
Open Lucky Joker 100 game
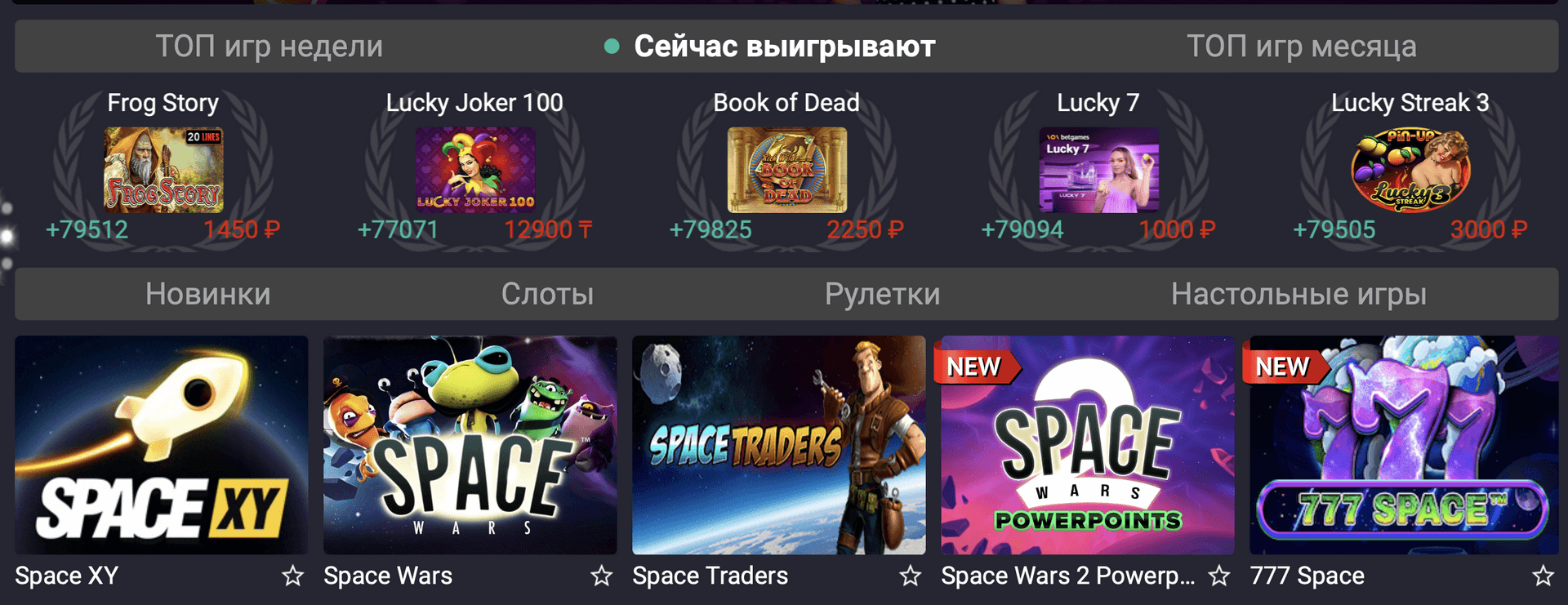475,170
